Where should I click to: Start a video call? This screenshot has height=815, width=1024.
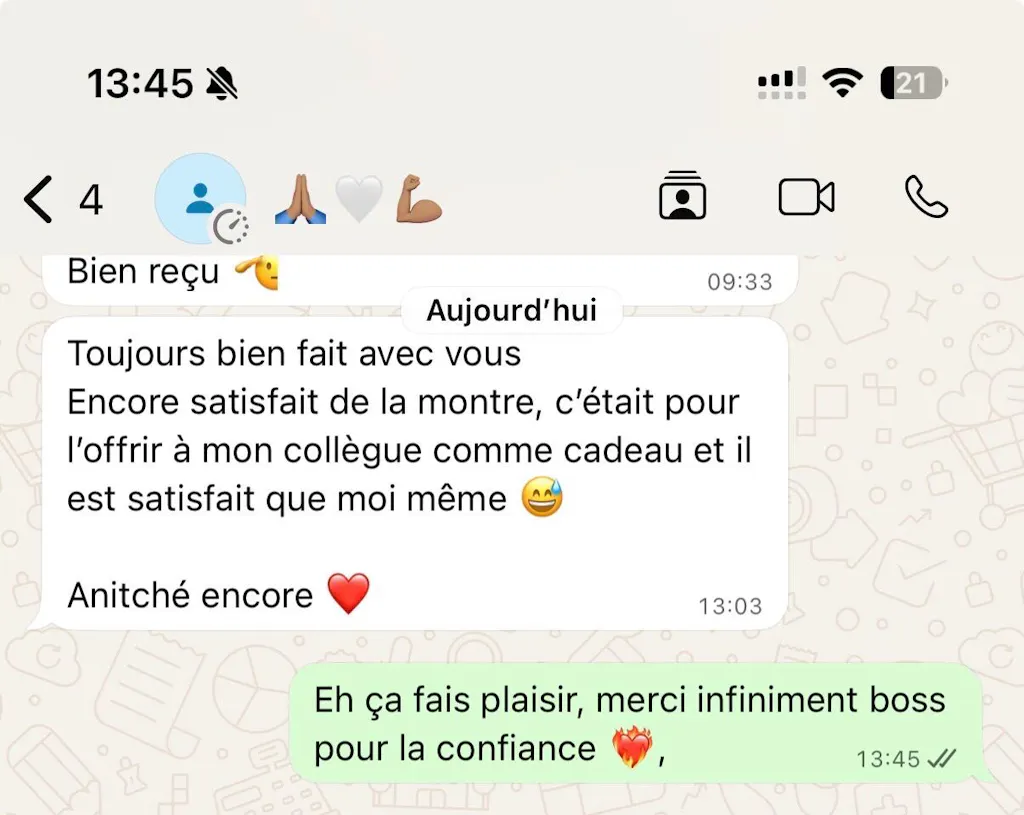coord(806,197)
